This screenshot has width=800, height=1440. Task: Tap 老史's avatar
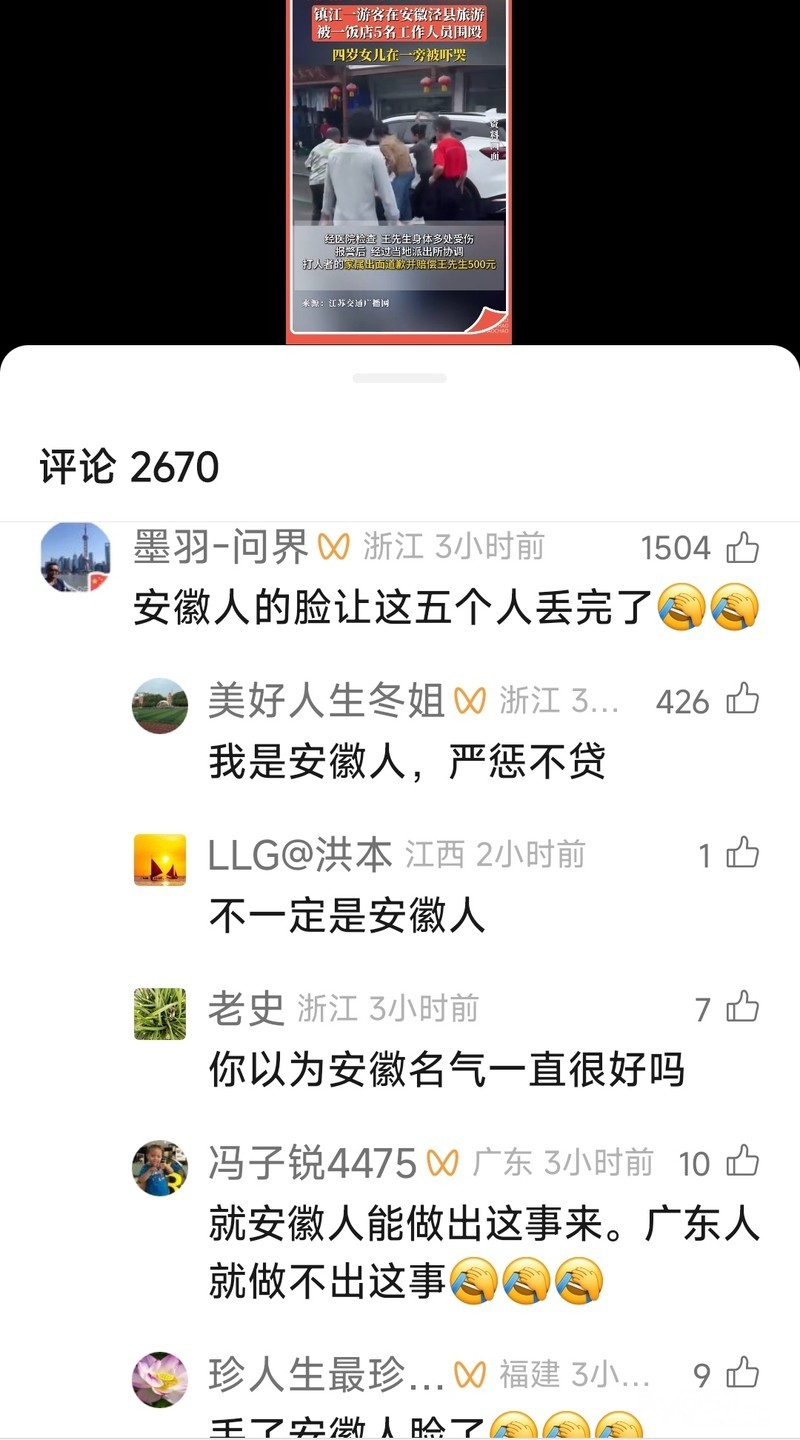click(160, 1014)
